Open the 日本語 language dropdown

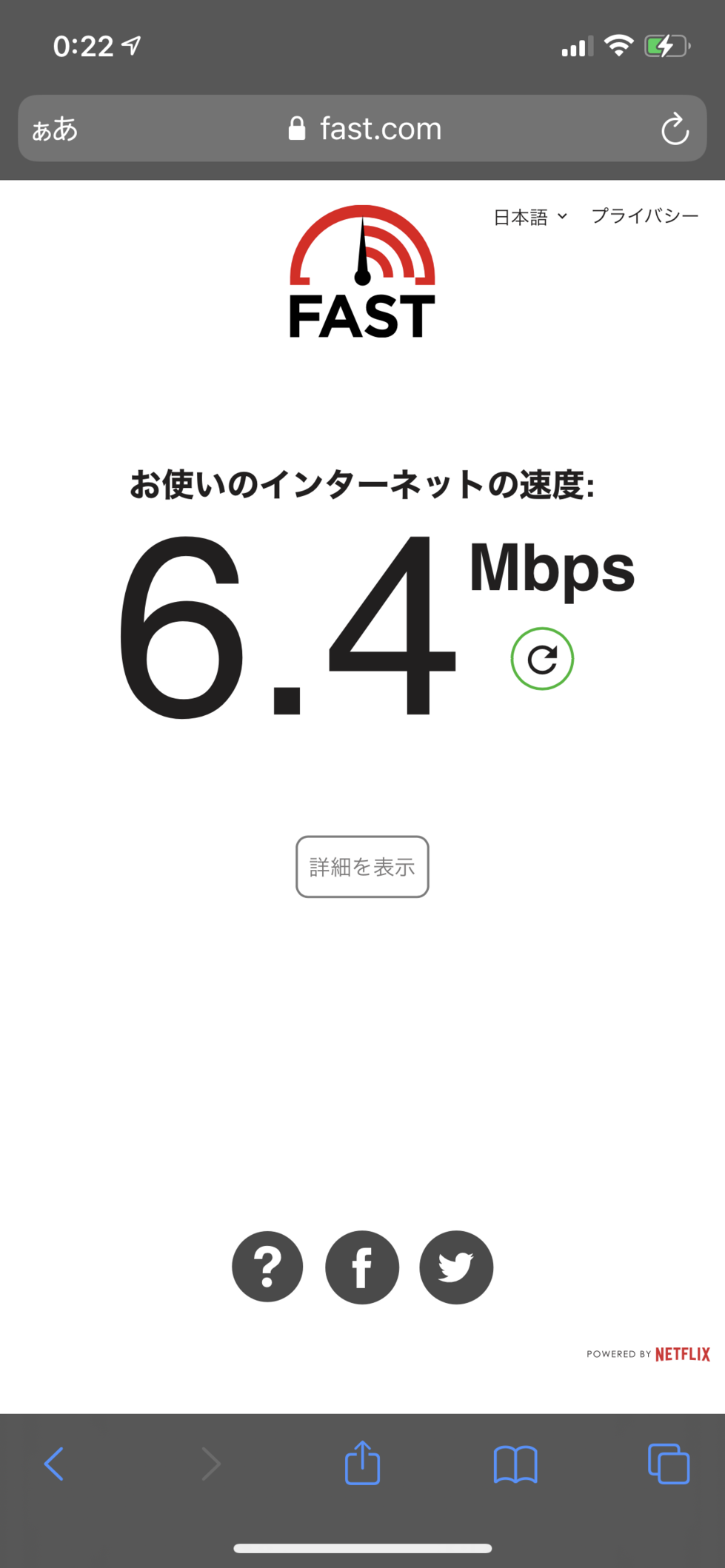pyautogui.click(x=530, y=217)
